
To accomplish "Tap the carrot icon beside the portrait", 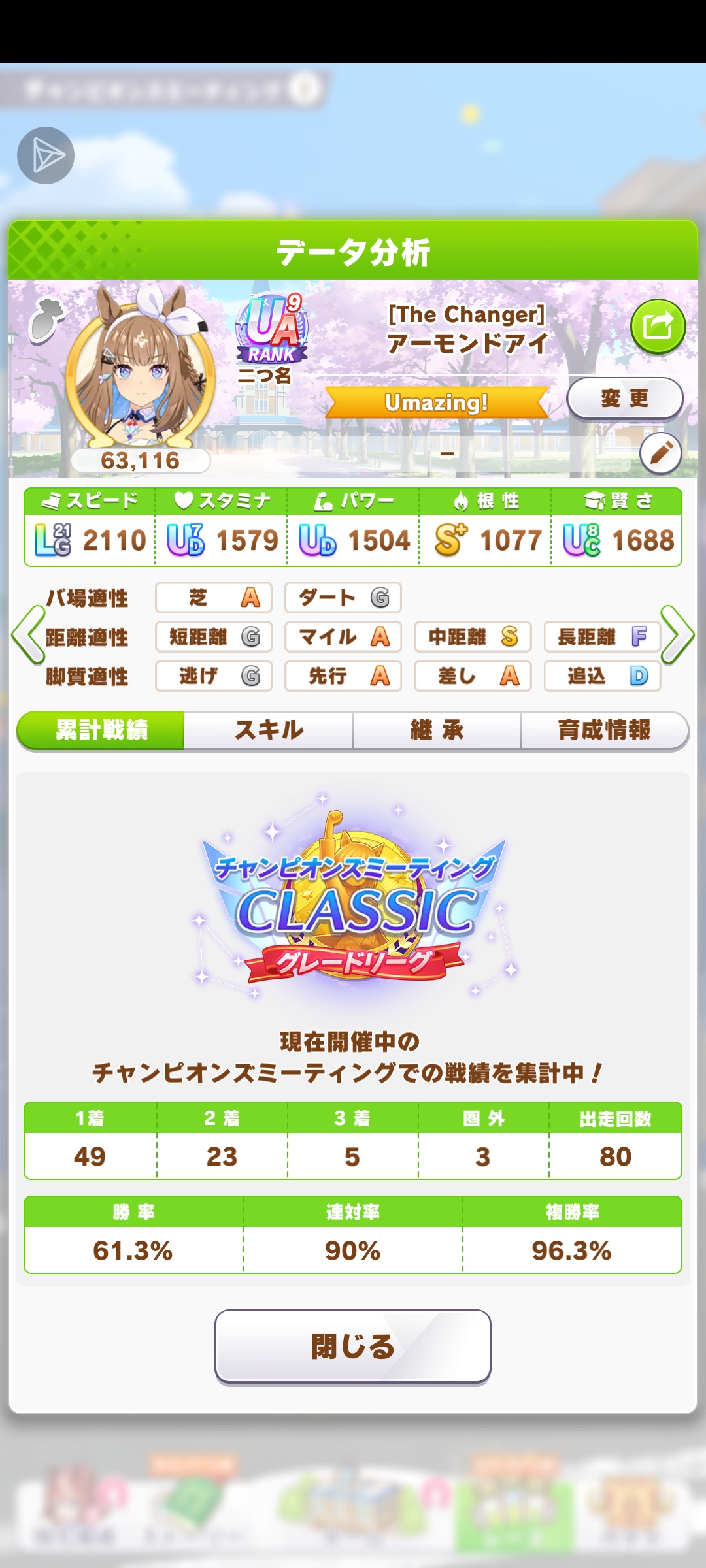I will coord(46,320).
